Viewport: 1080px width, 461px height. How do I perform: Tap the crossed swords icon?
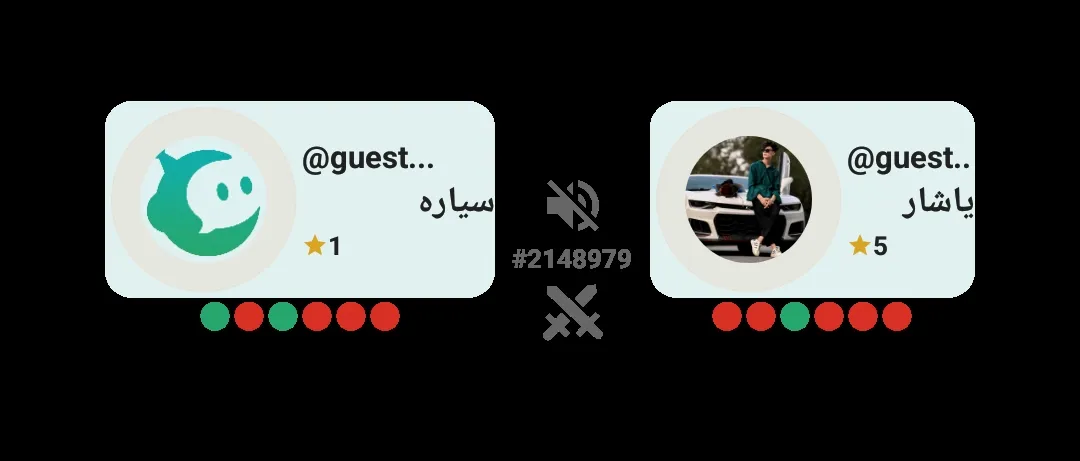point(571,312)
